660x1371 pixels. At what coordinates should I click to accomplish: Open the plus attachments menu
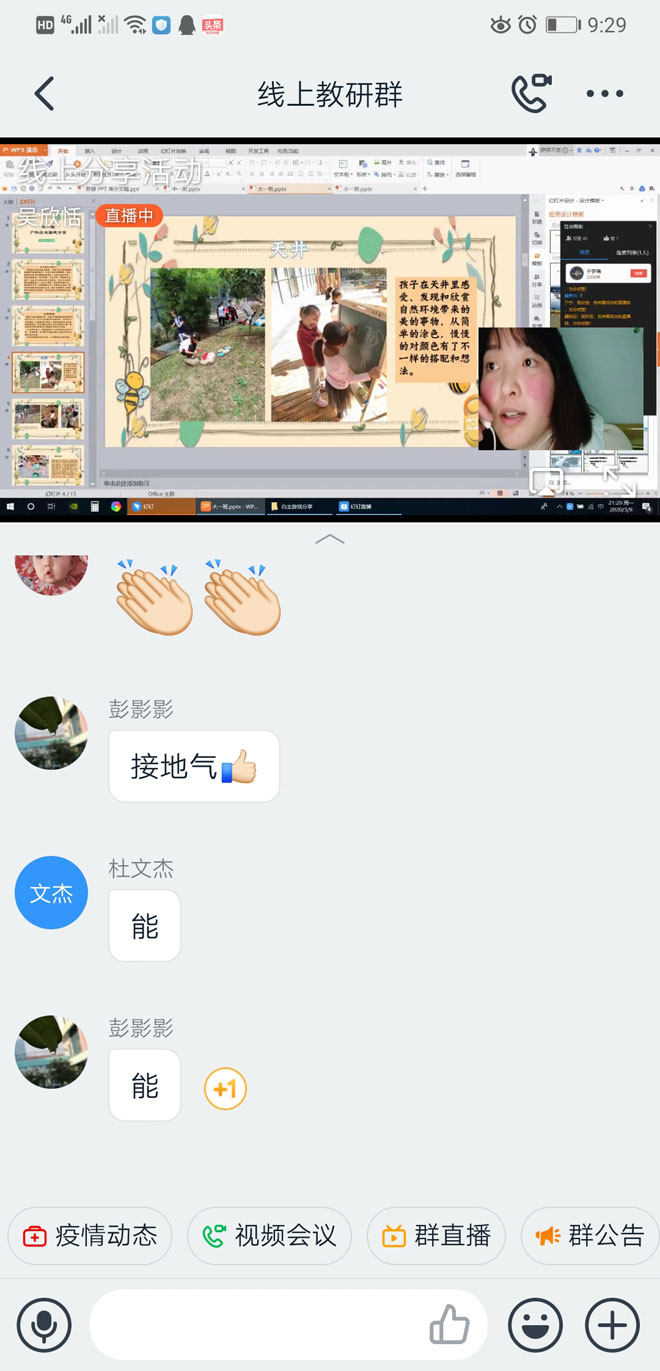tap(612, 1326)
